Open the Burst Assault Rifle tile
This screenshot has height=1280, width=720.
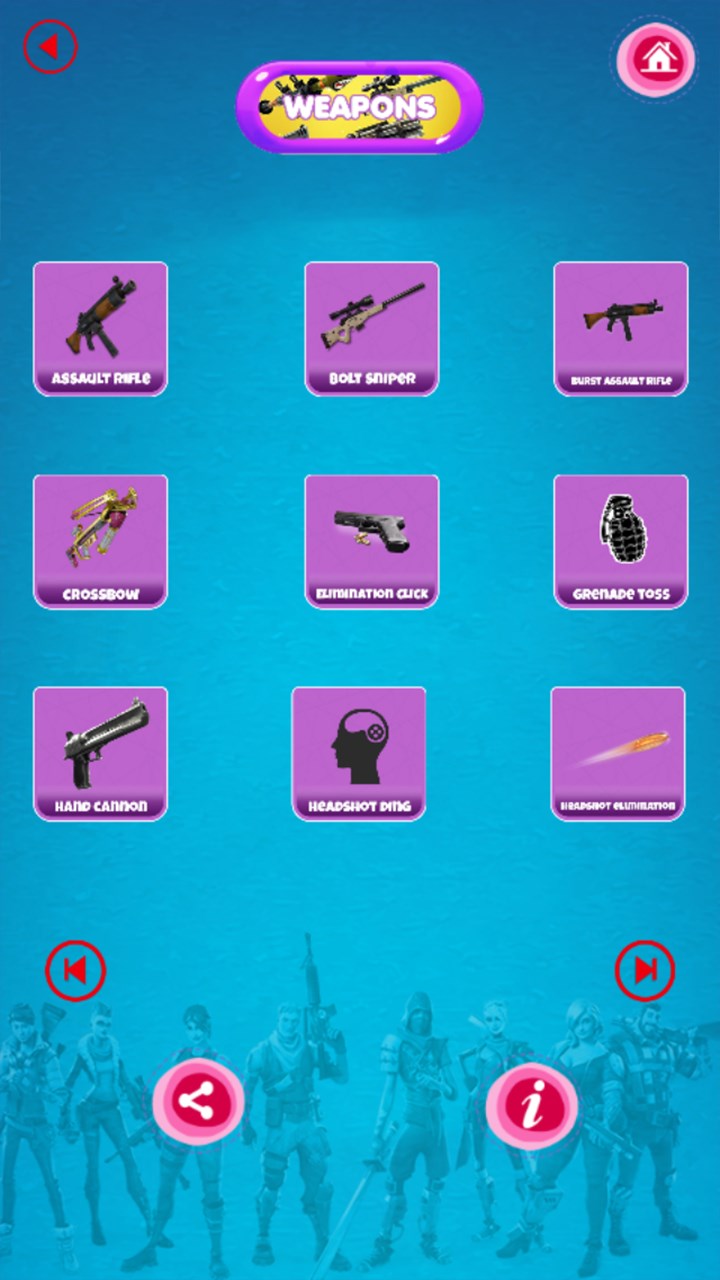pos(620,328)
